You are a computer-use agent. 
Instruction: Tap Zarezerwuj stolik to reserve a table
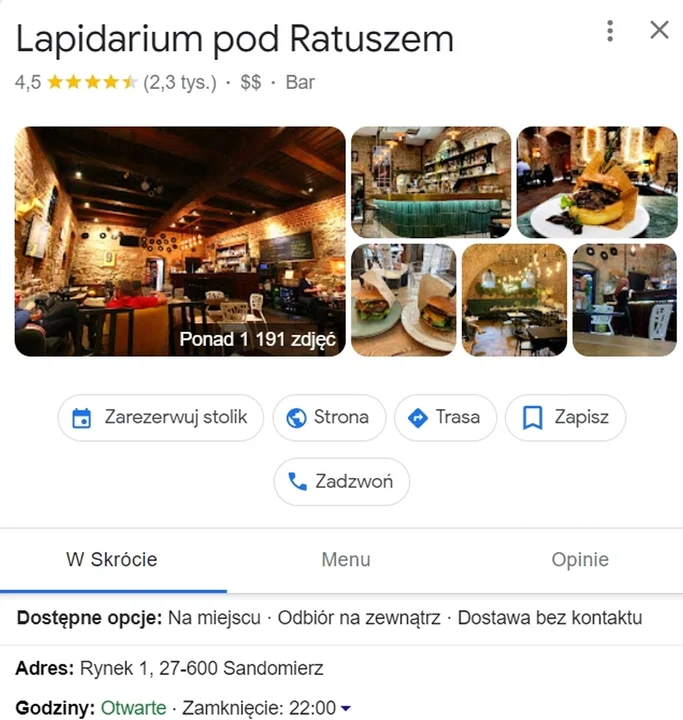(x=160, y=418)
